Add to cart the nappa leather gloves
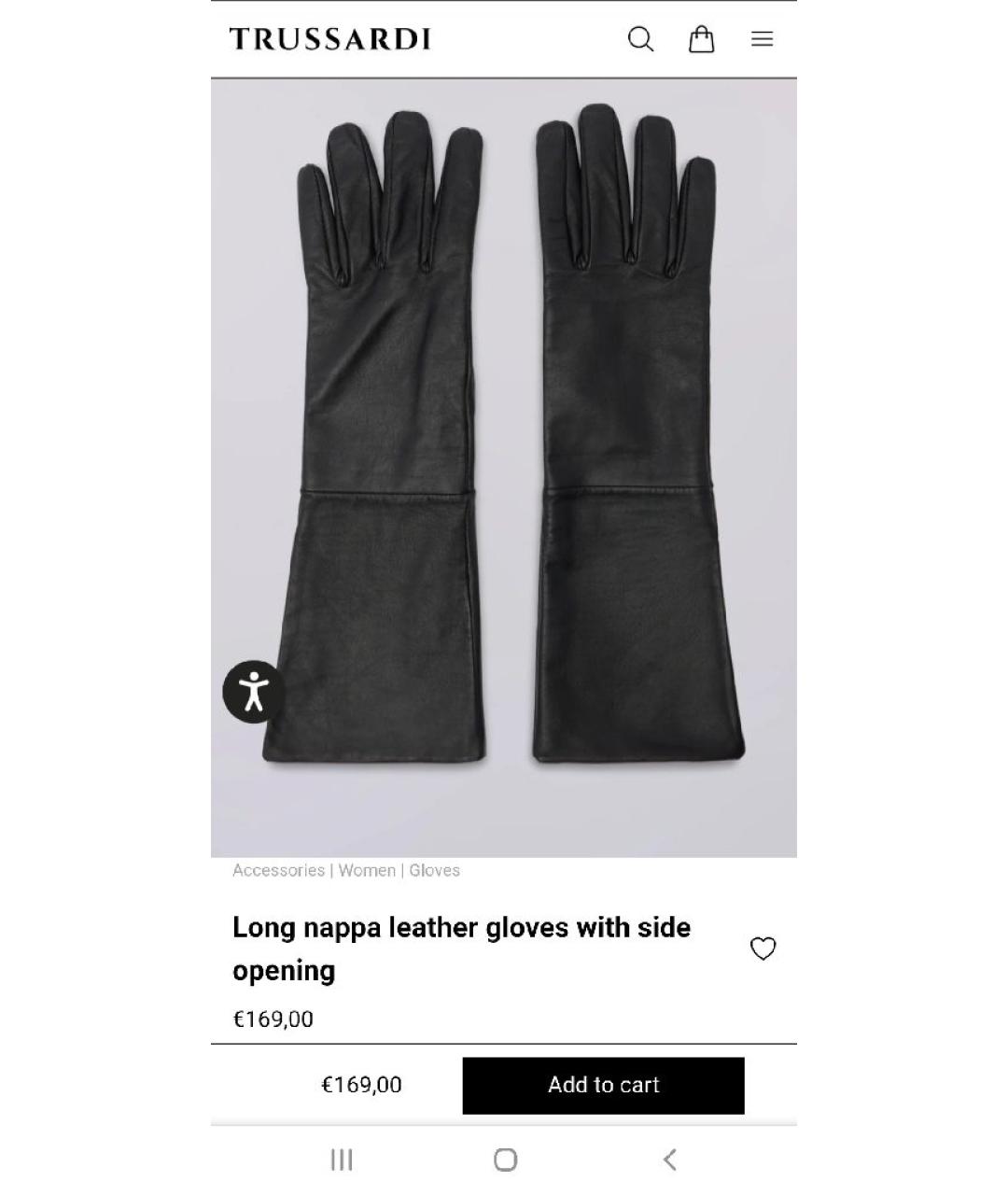 [x=603, y=1085]
